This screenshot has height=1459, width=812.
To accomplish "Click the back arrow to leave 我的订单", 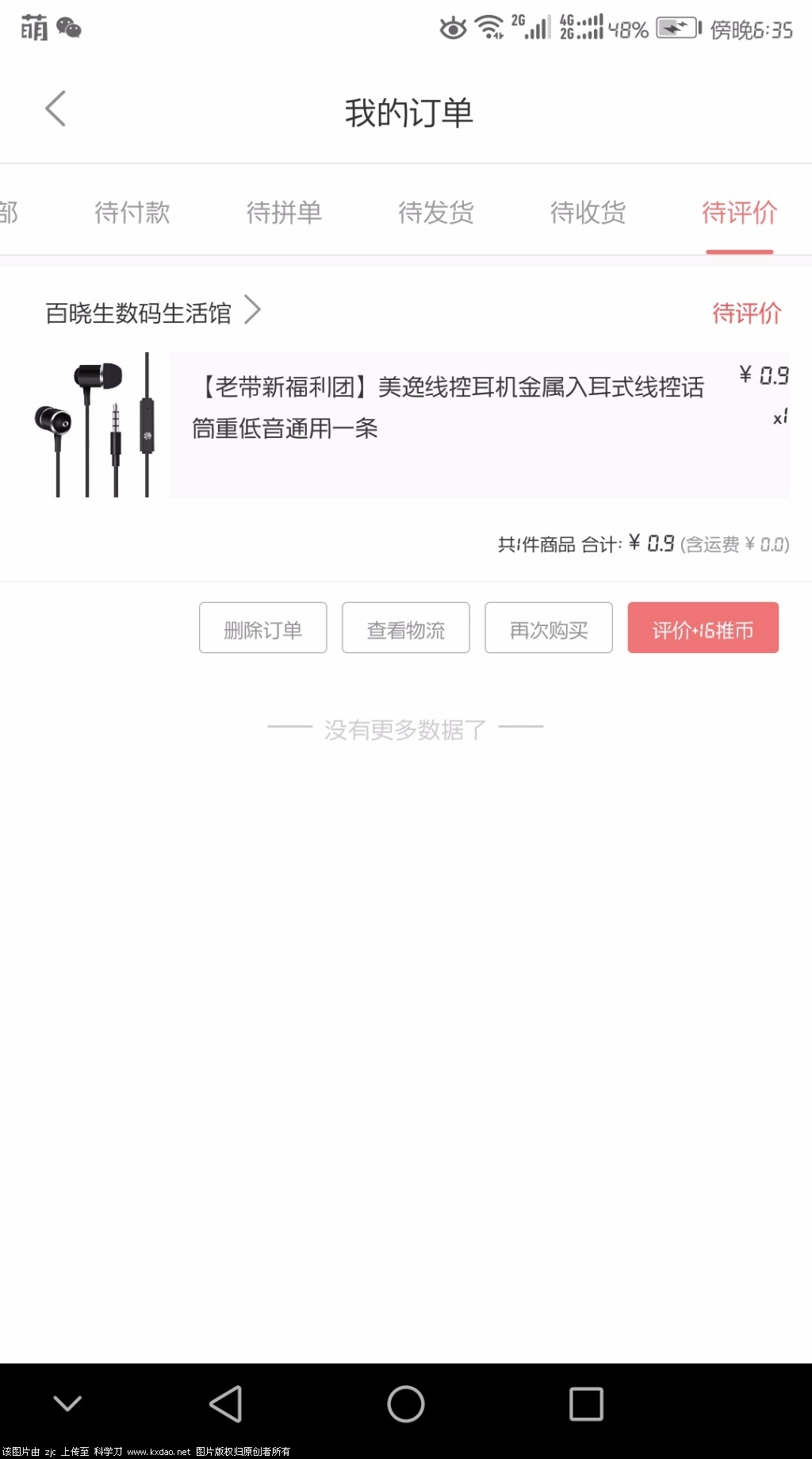I will coord(56,109).
